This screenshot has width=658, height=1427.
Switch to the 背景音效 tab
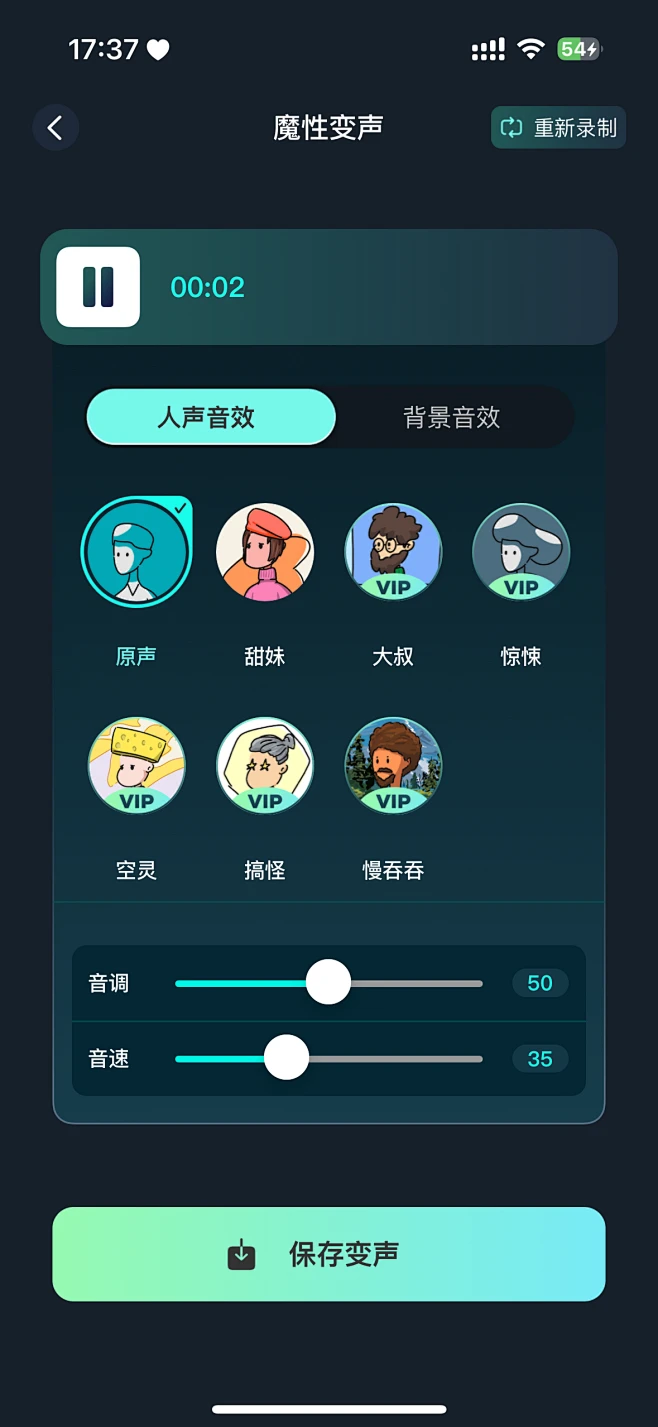click(x=452, y=417)
